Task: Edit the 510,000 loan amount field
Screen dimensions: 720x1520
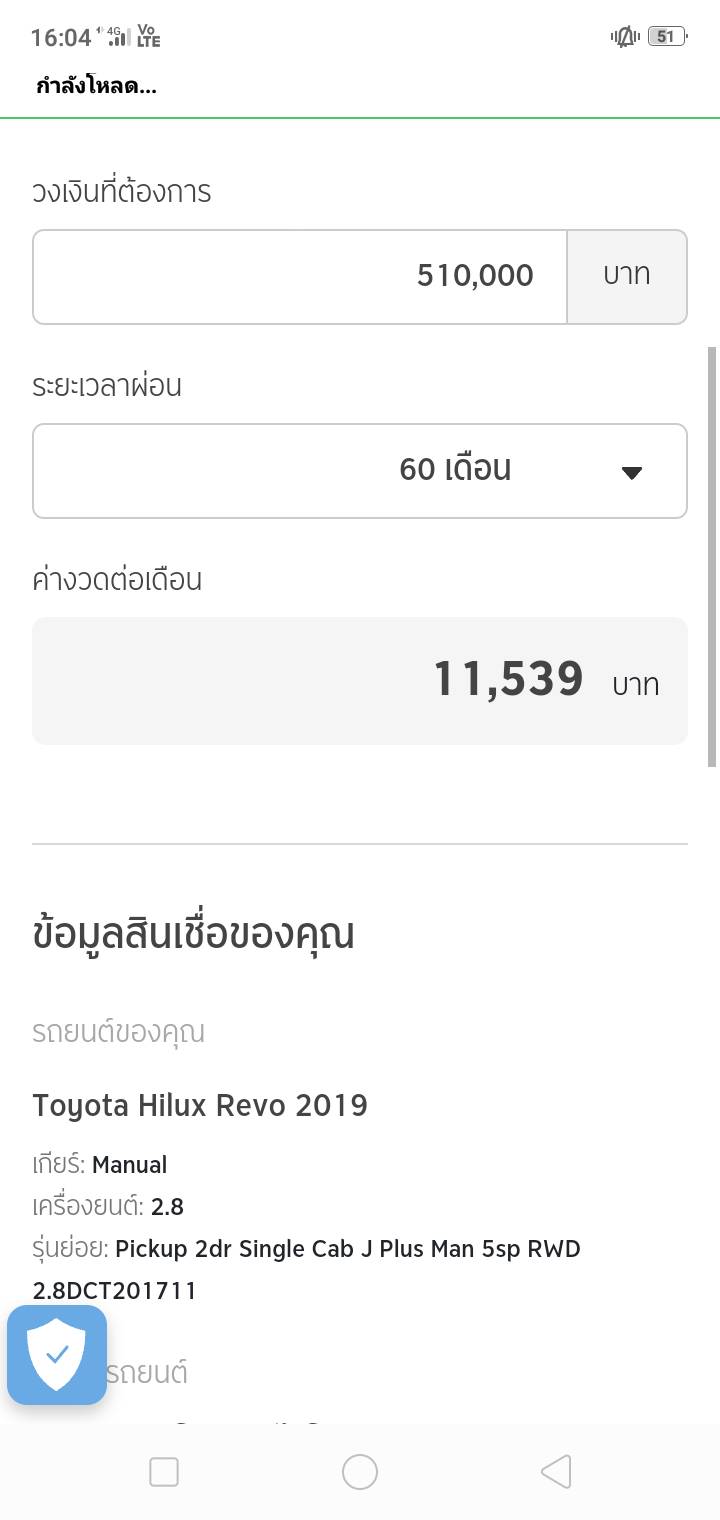Action: click(300, 277)
